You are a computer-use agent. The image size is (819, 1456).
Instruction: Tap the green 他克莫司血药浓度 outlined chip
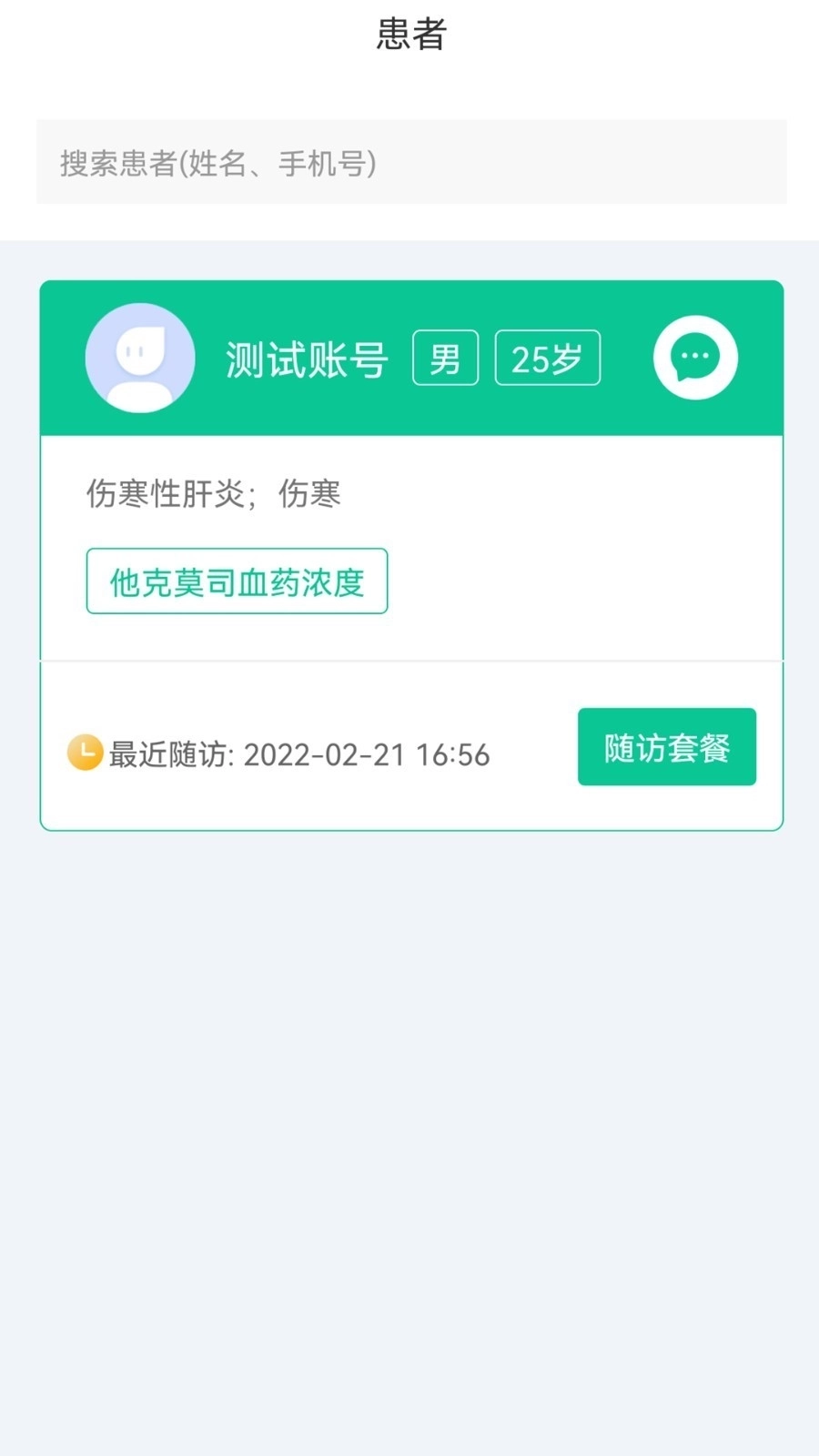[x=237, y=581]
